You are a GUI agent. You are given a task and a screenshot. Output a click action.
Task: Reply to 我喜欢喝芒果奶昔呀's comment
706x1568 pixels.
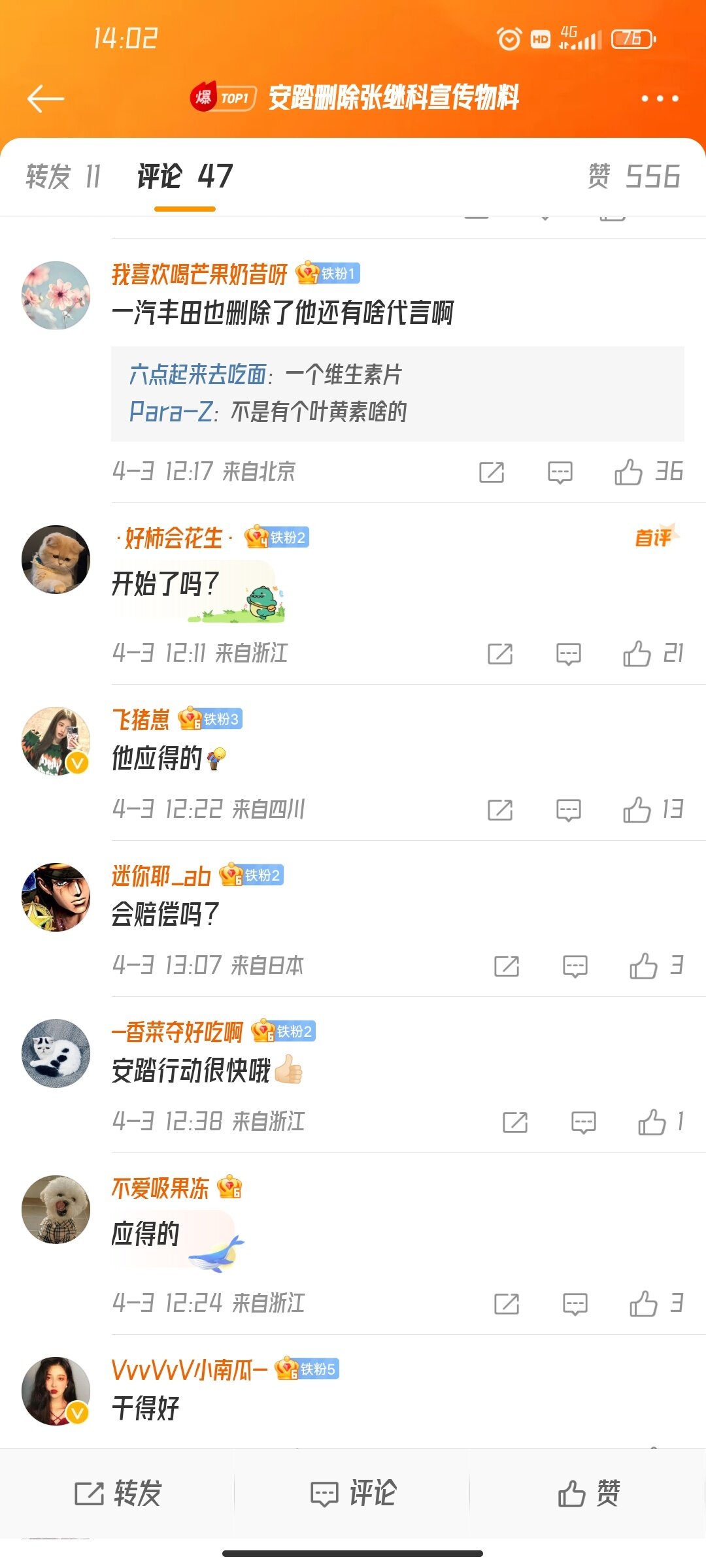click(560, 472)
